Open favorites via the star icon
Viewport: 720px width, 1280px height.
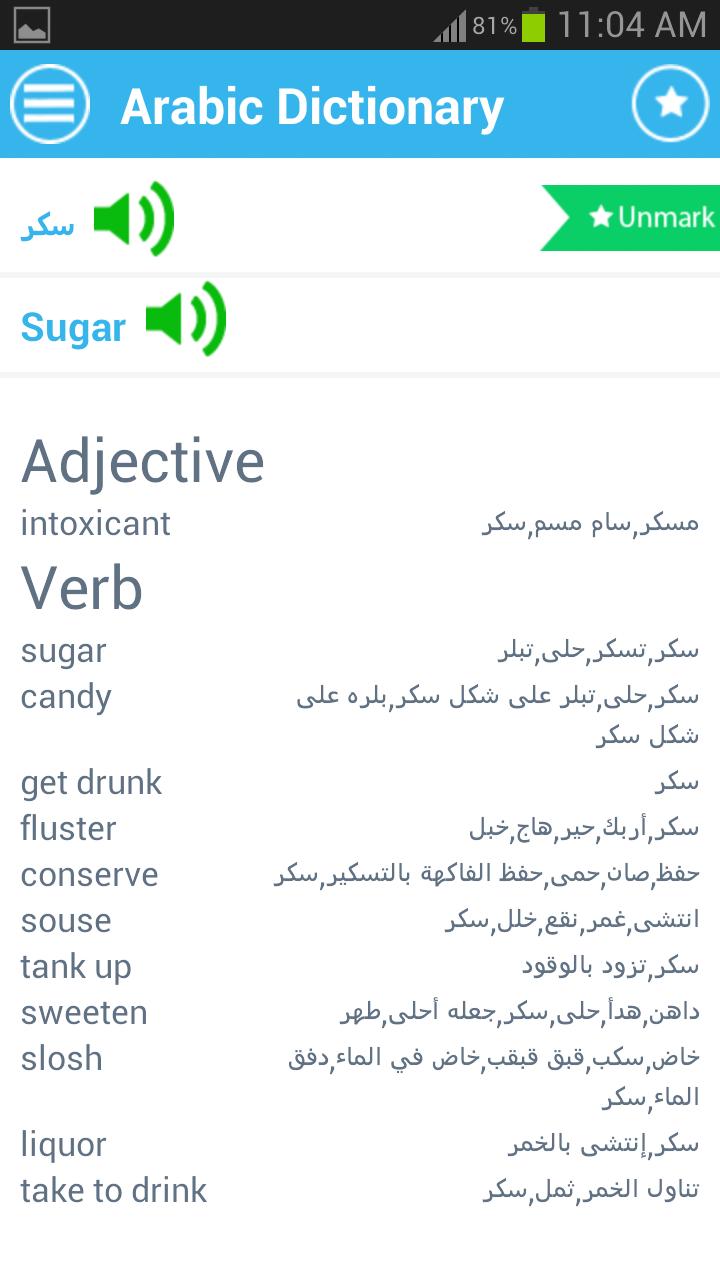[x=670, y=103]
